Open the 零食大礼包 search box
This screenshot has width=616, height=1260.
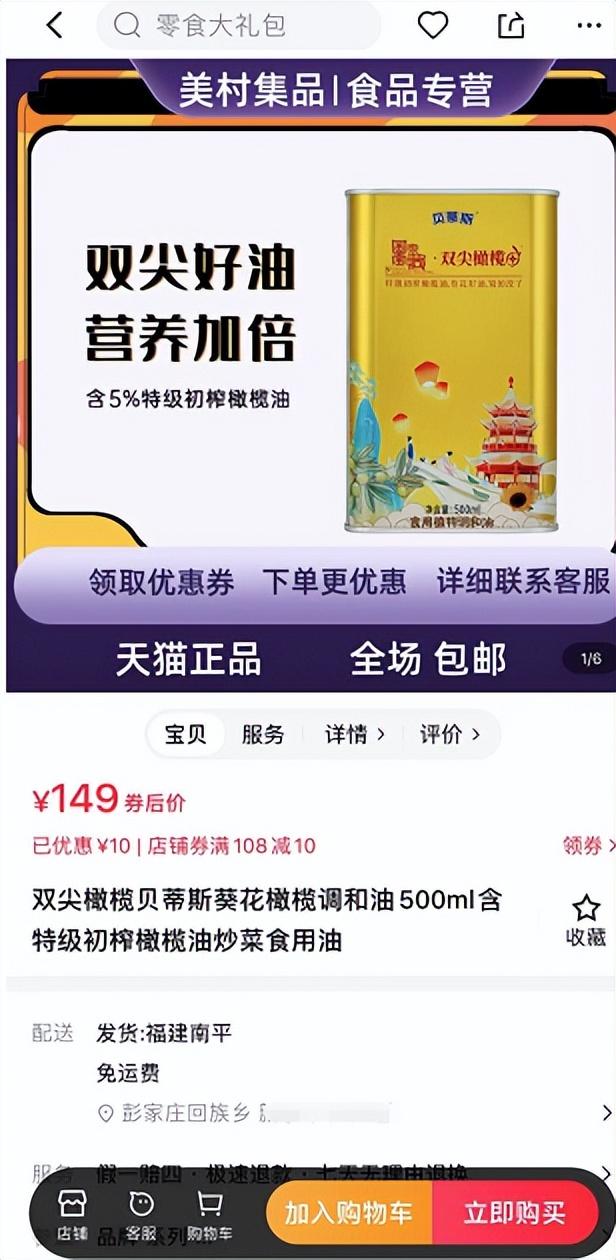pyautogui.click(x=238, y=26)
